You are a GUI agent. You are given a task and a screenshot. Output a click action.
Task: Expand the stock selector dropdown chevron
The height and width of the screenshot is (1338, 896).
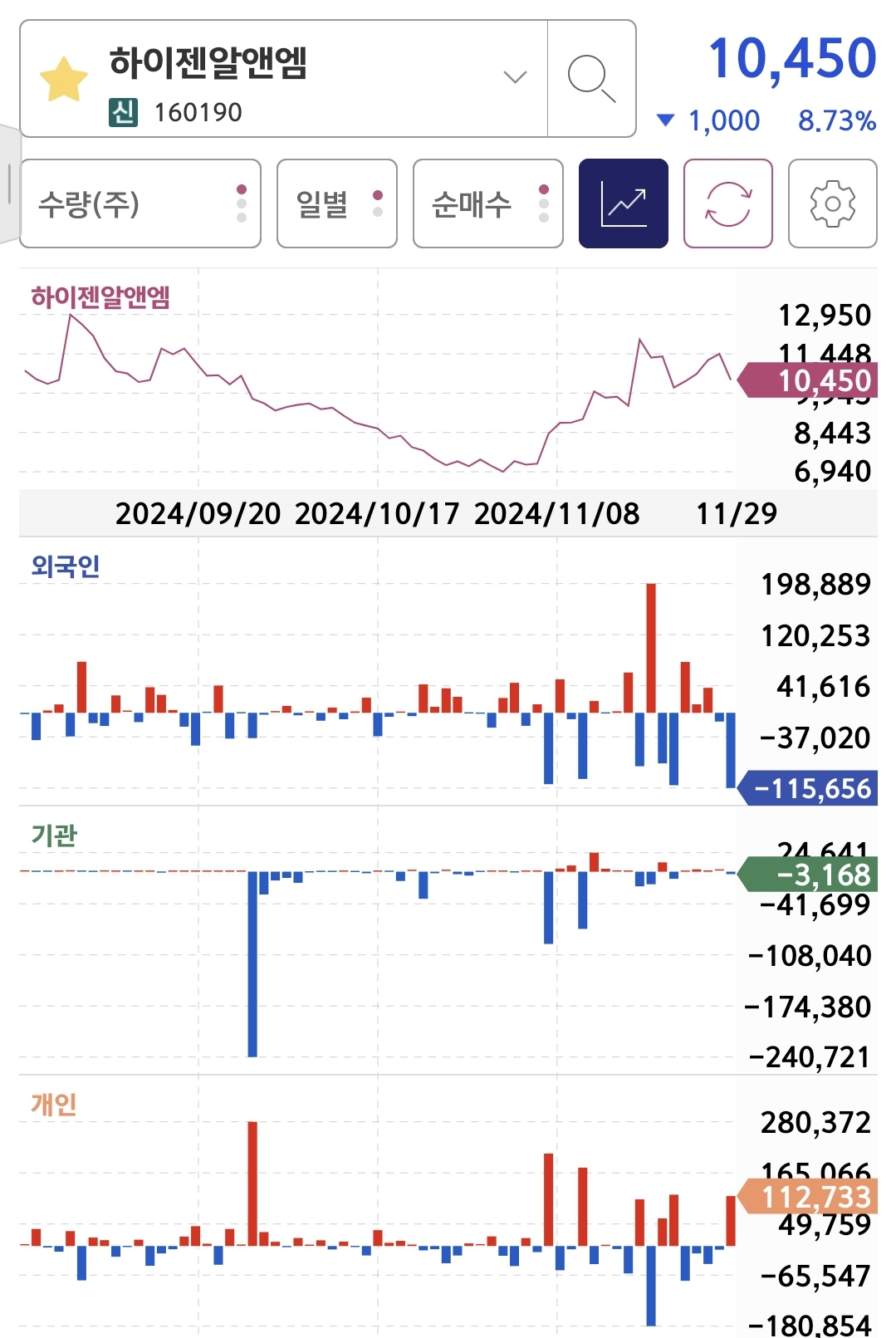click(x=515, y=77)
